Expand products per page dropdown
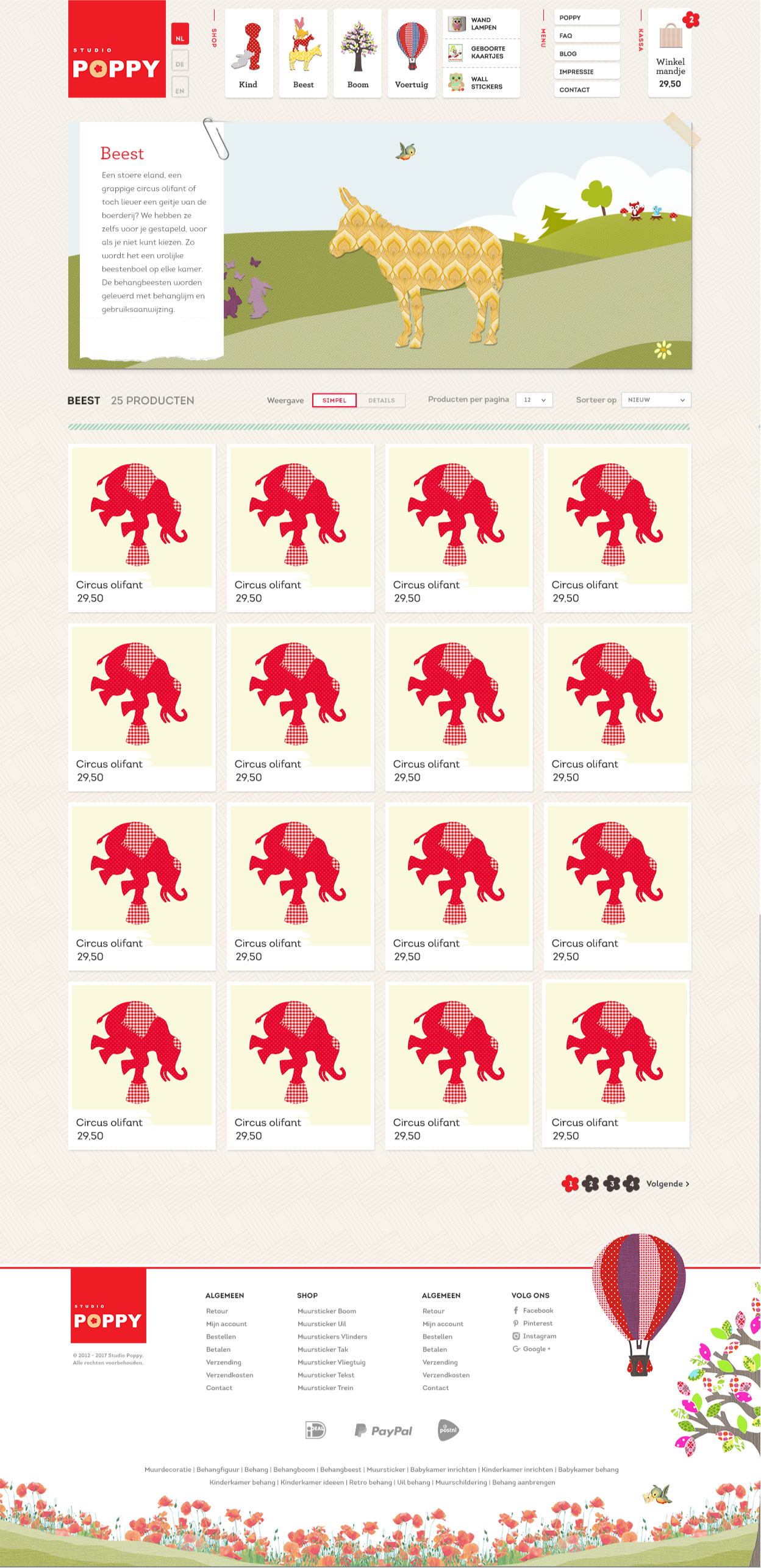The image size is (761, 1568). coord(534,400)
